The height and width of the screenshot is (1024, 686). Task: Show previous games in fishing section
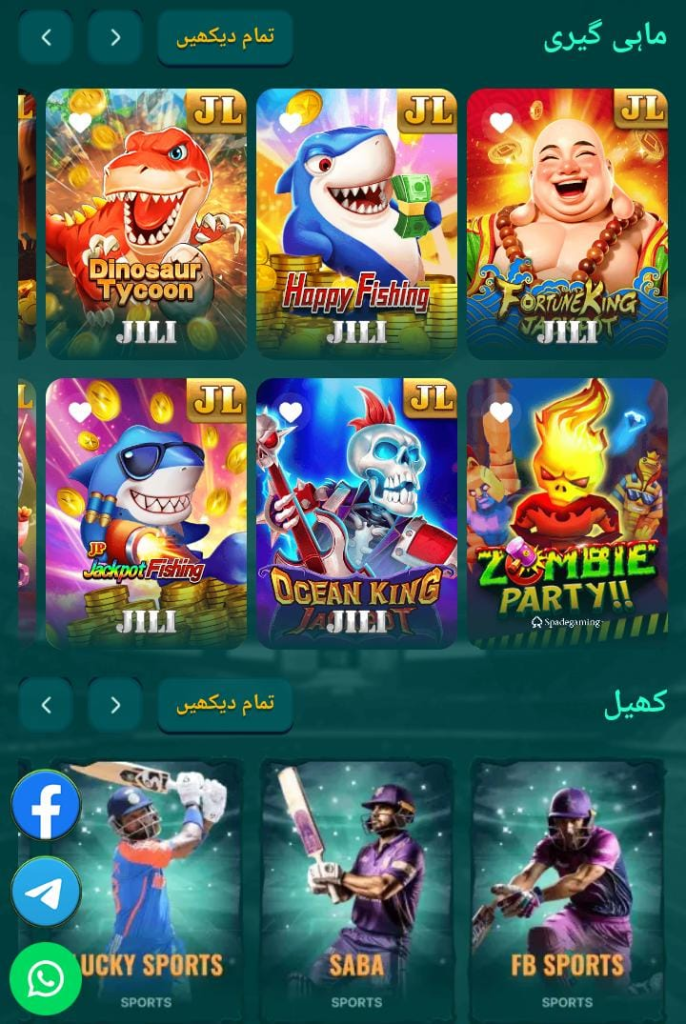pos(46,38)
